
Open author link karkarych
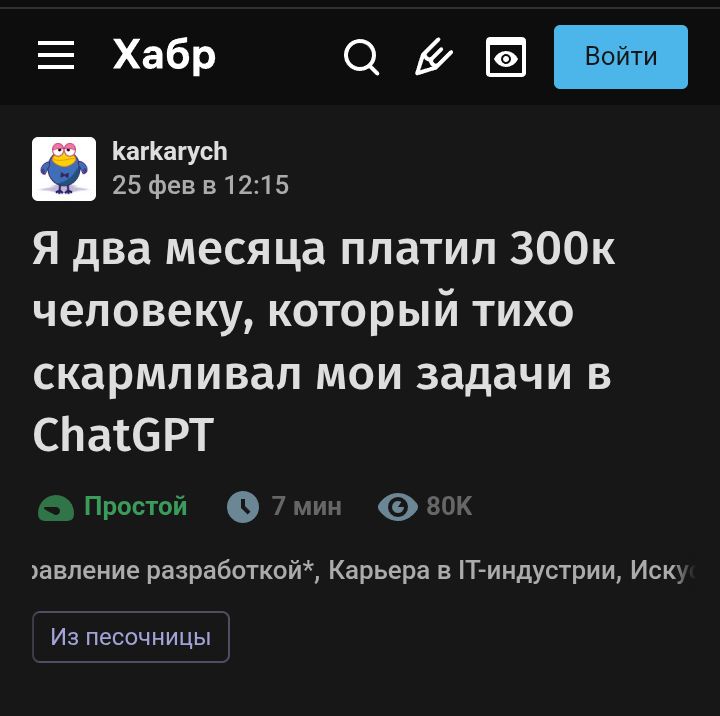click(169, 152)
